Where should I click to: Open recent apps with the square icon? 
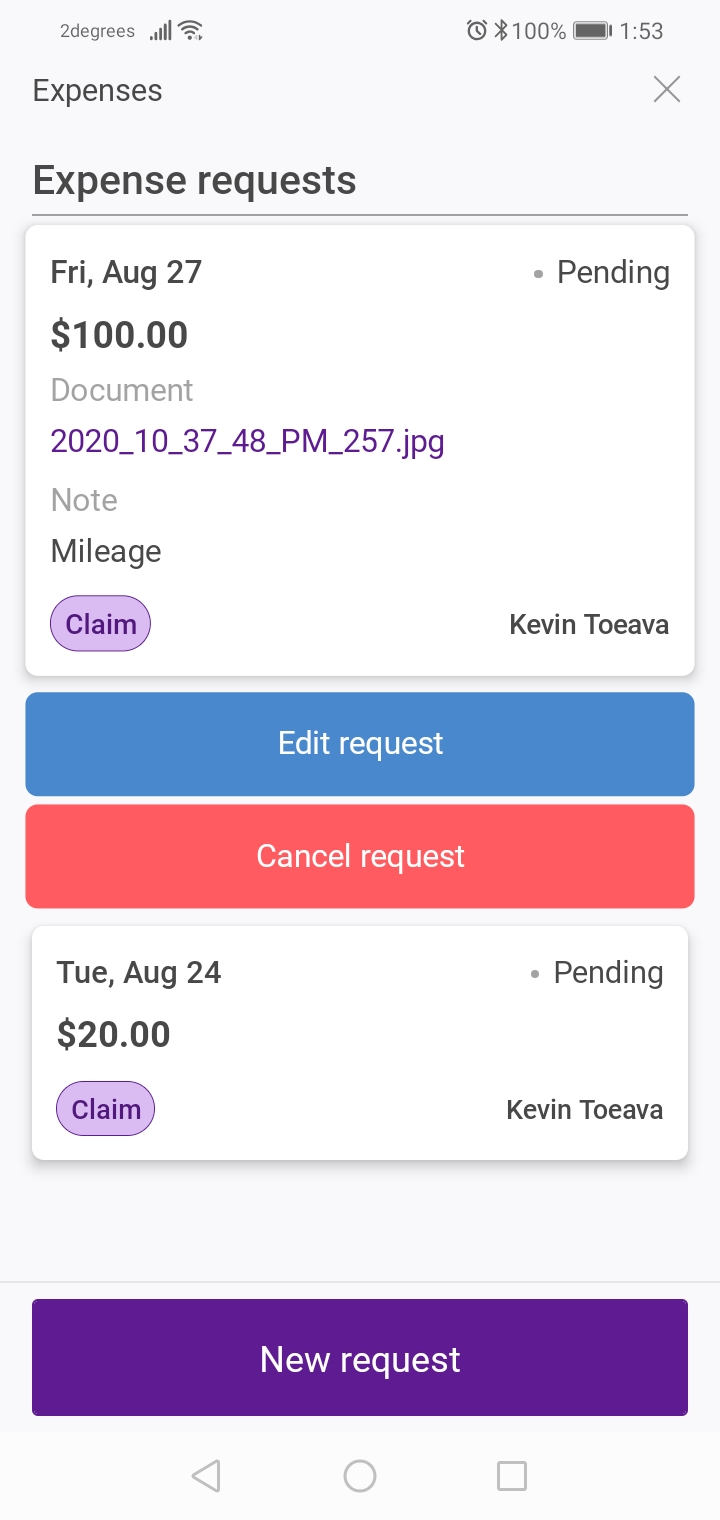coord(512,1475)
